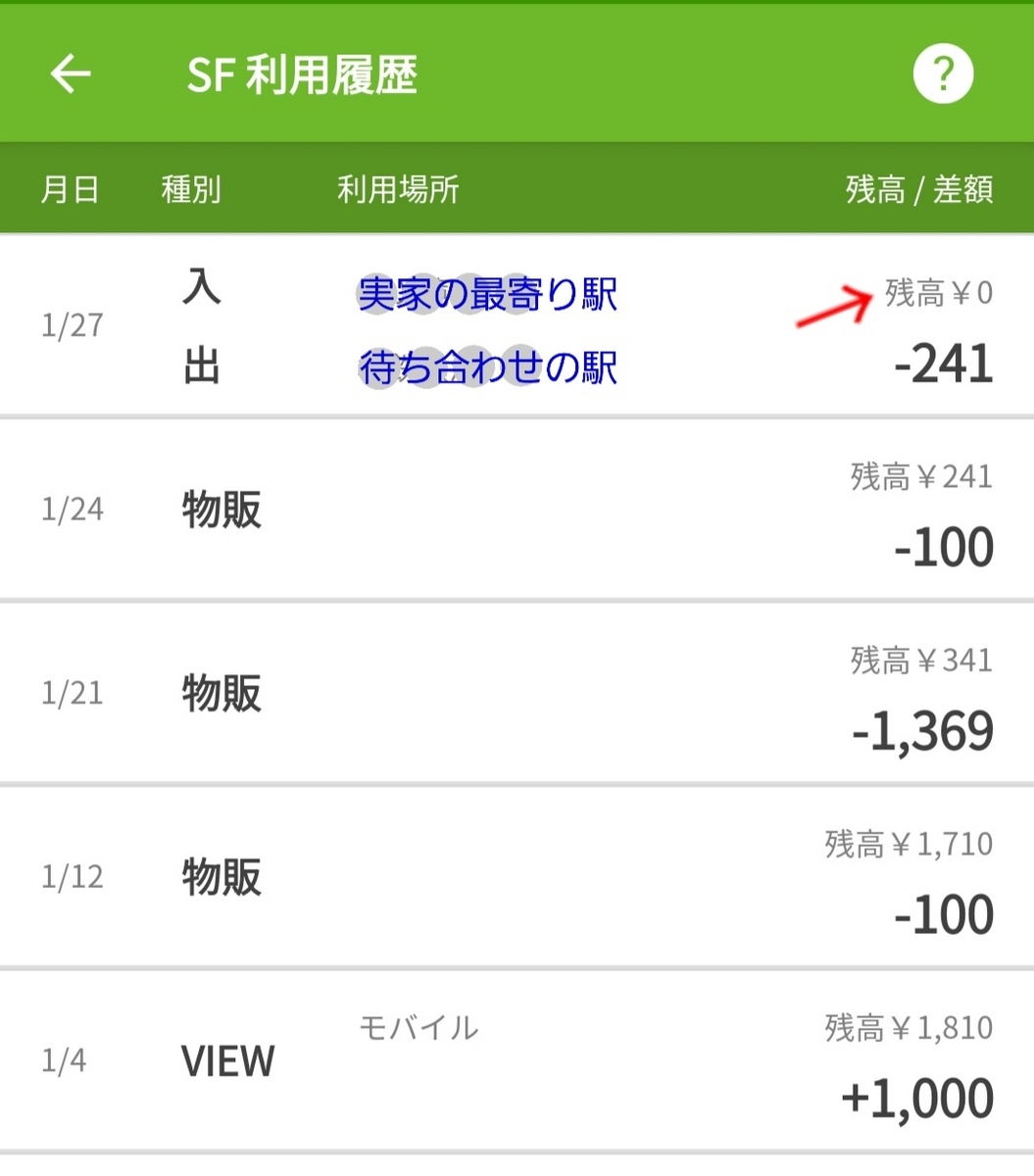Go back from SF 利用履歴

coord(71,74)
